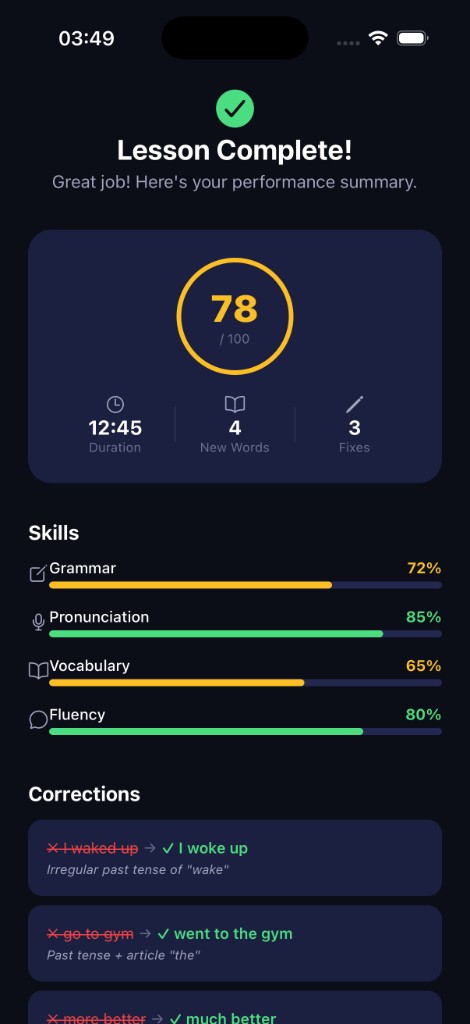Open the "went to the gym" correction card
470x1024 pixels.
coord(235,943)
